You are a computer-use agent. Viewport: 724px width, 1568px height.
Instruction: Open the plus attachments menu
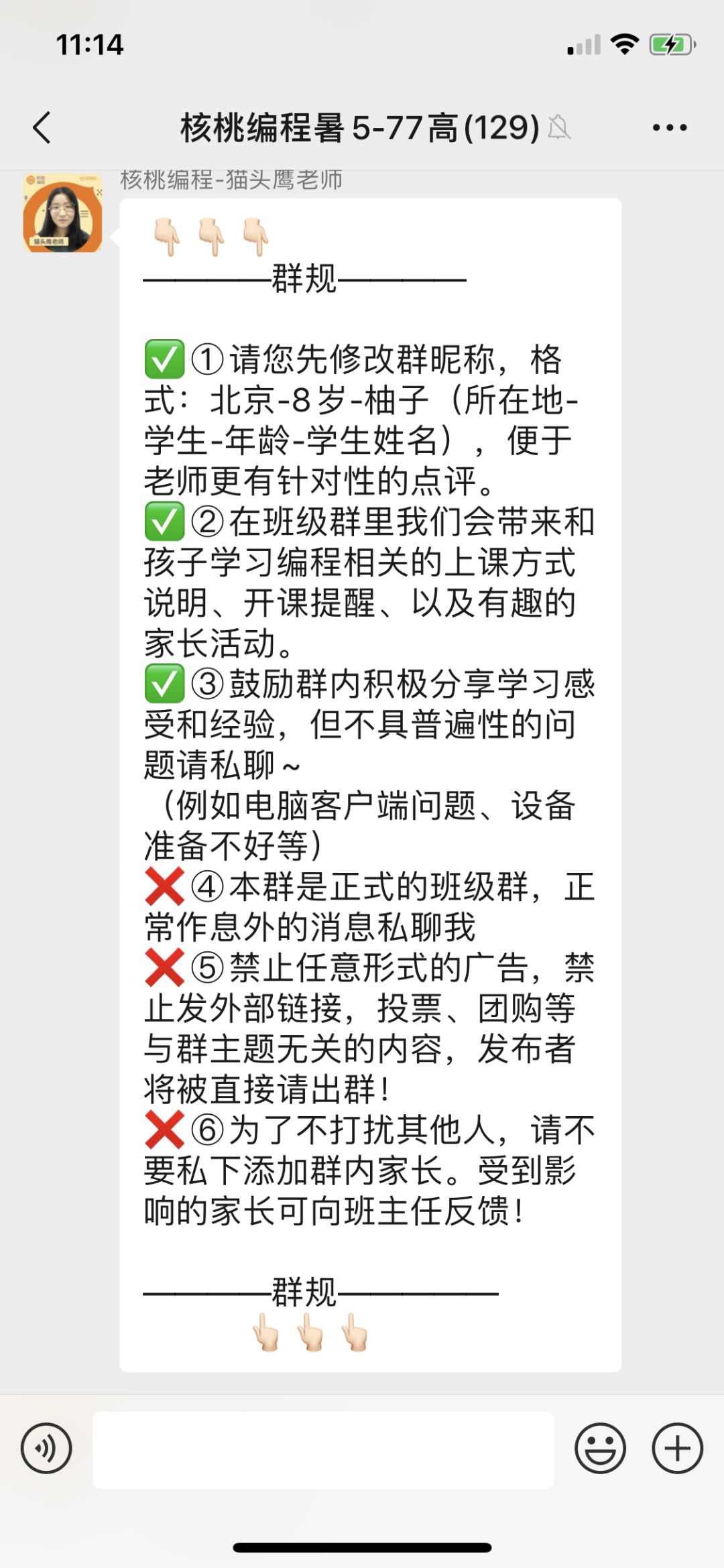click(677, 1449)
